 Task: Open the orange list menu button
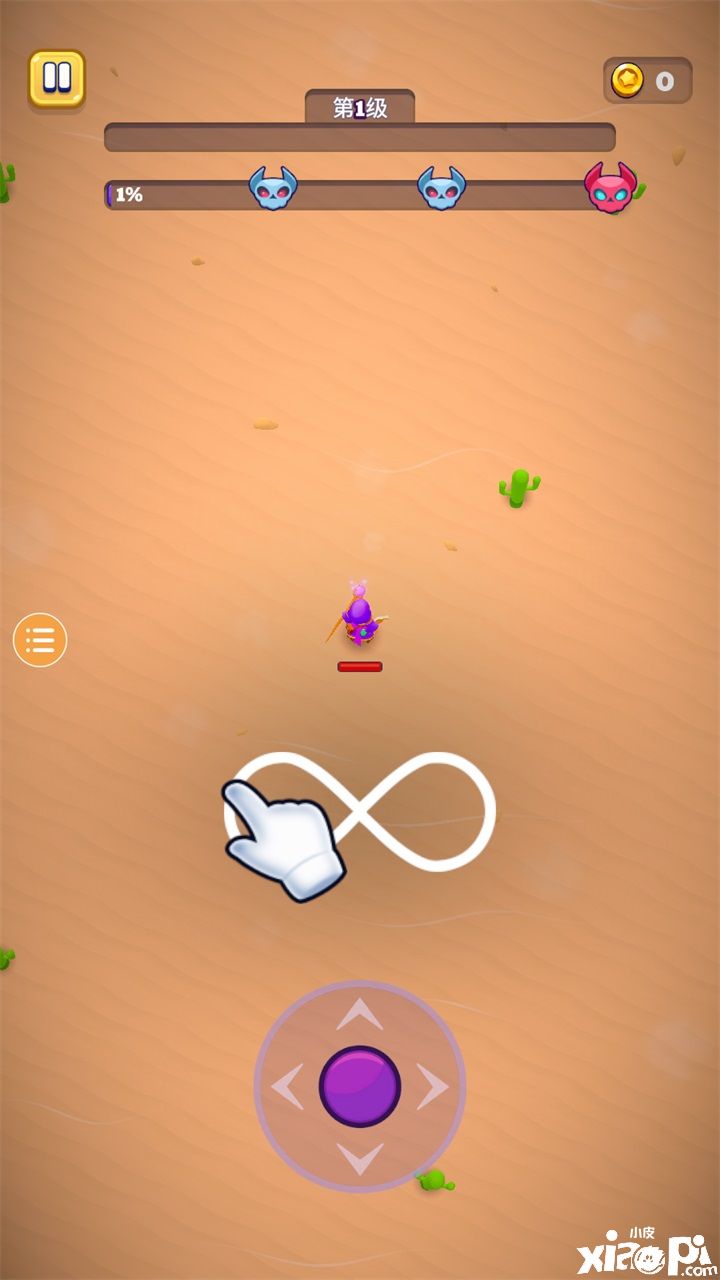(x=40, y=640)
